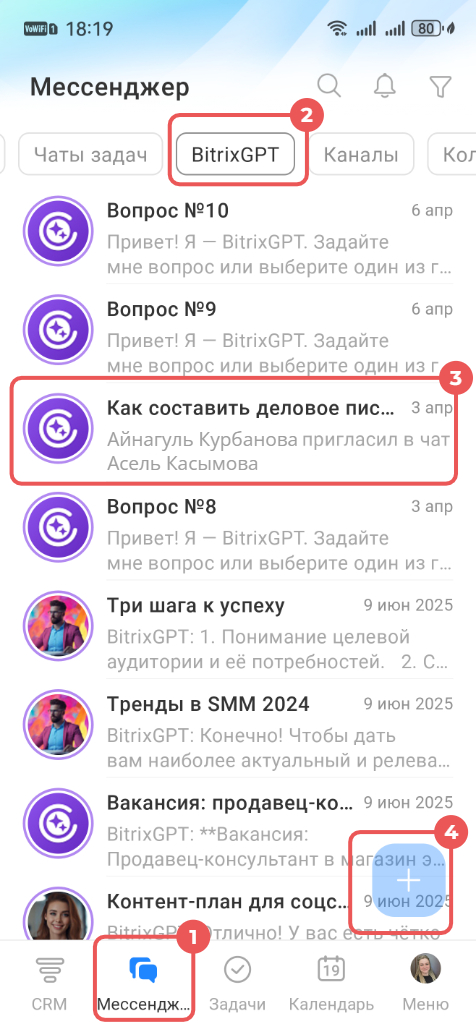Open the notifications bell
Image resolution: width=476 pixels, height=1024 pixels.
click(385, 86)
